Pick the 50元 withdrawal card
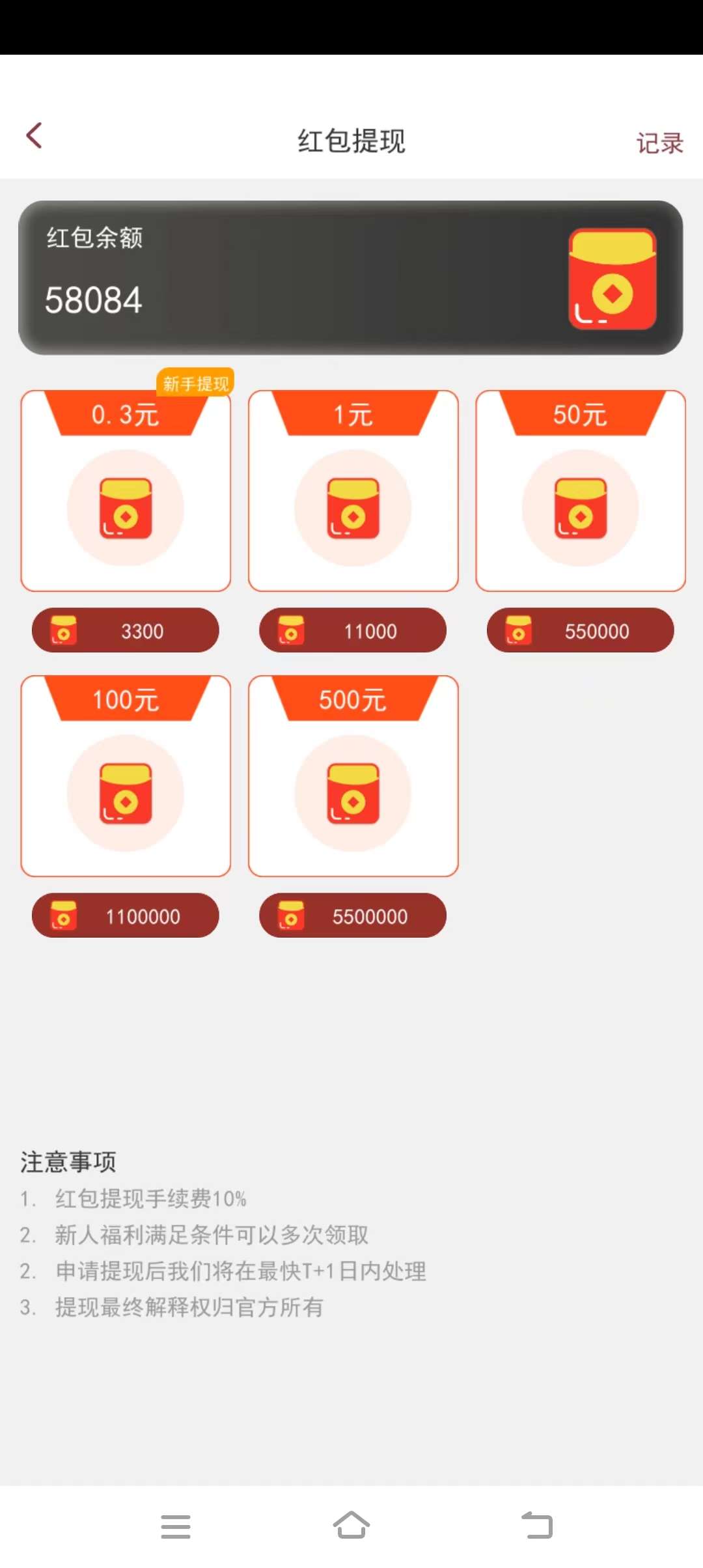The height and width of the screenshot is (1568, 703). 580,492
